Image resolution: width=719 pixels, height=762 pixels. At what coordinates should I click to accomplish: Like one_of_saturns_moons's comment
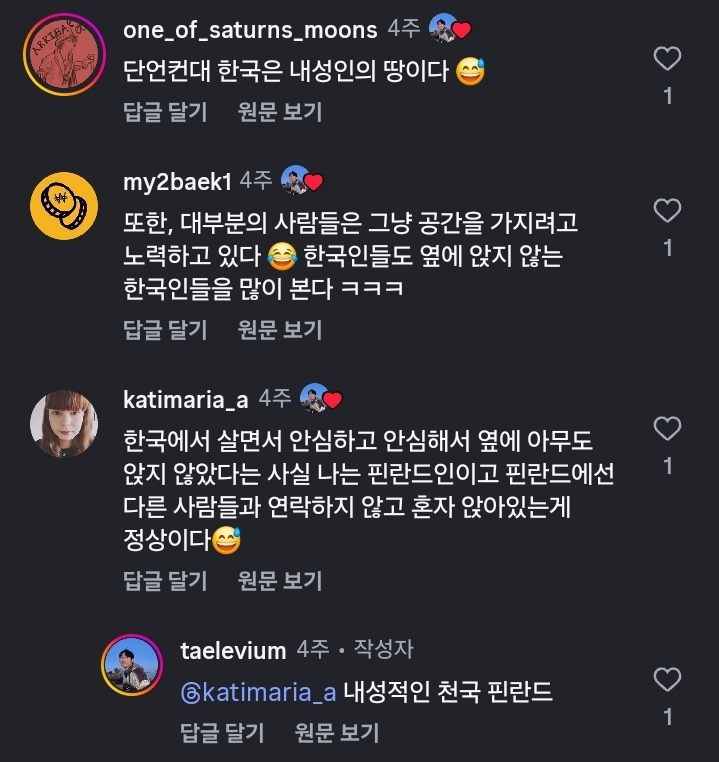666,59
